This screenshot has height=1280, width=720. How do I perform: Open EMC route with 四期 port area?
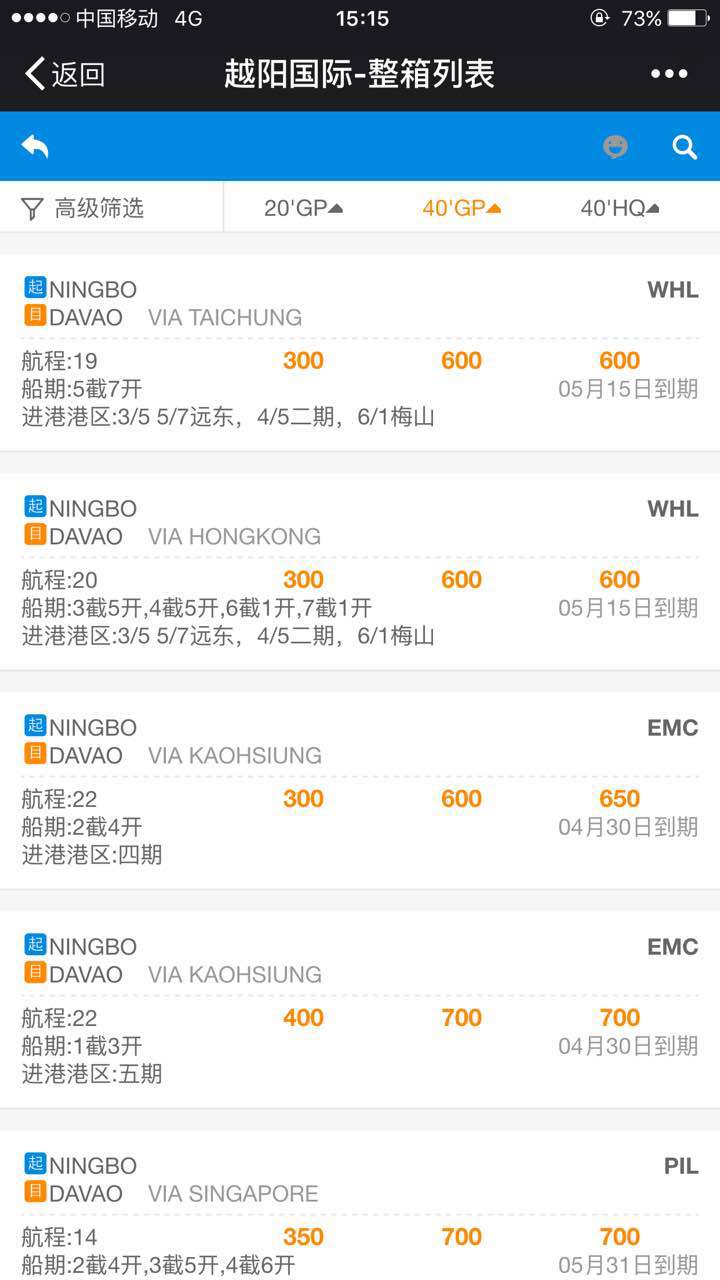tap(360, 790)
